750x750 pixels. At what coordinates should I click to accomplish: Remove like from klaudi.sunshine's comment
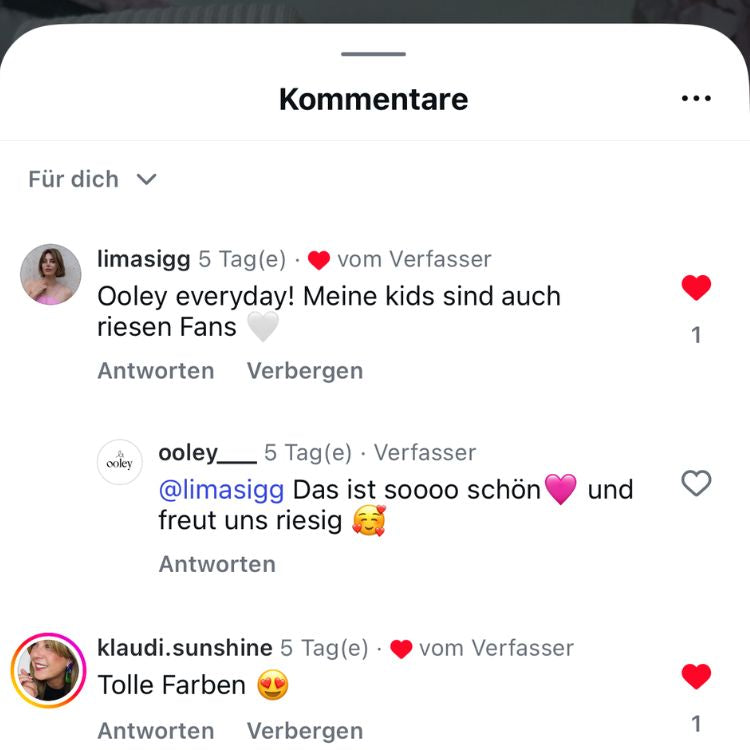pyautogui.click(x=696, y=677)
